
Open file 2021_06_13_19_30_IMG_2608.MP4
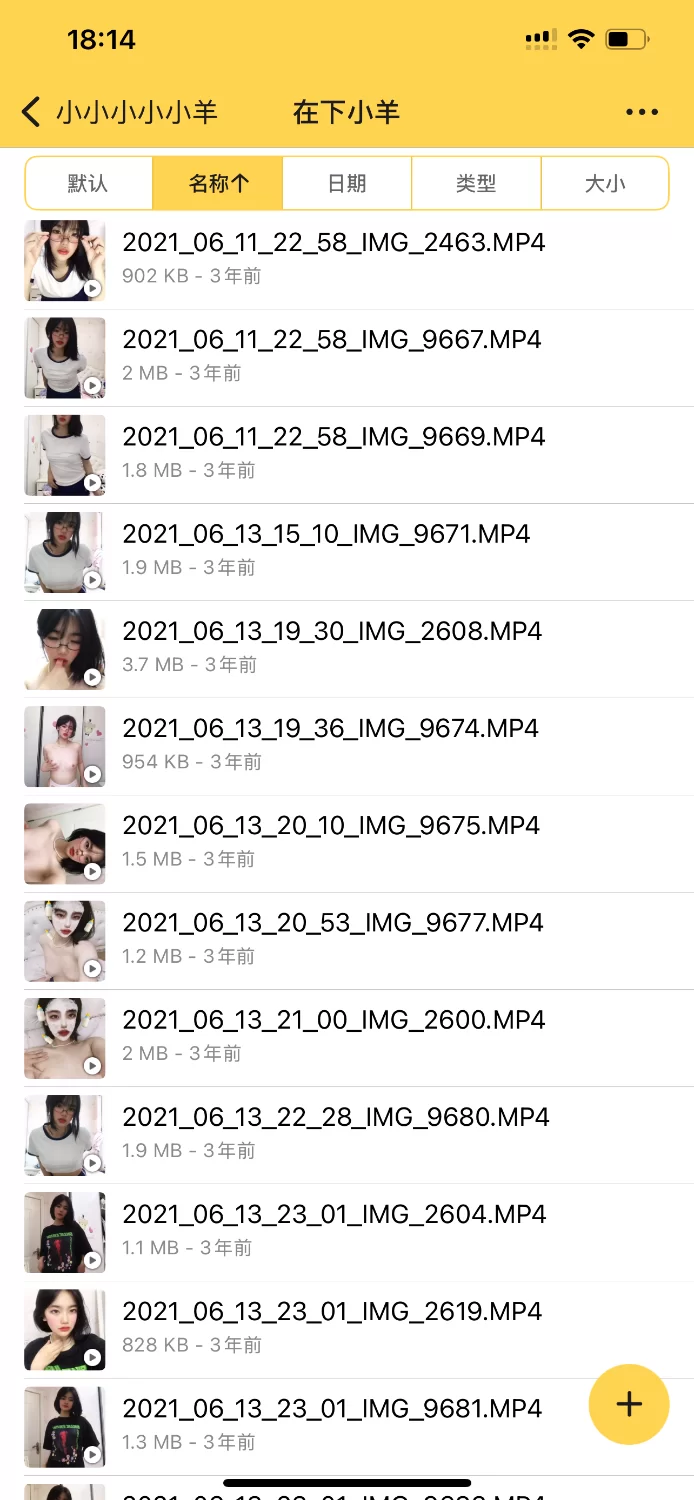(x=331, y=646)
